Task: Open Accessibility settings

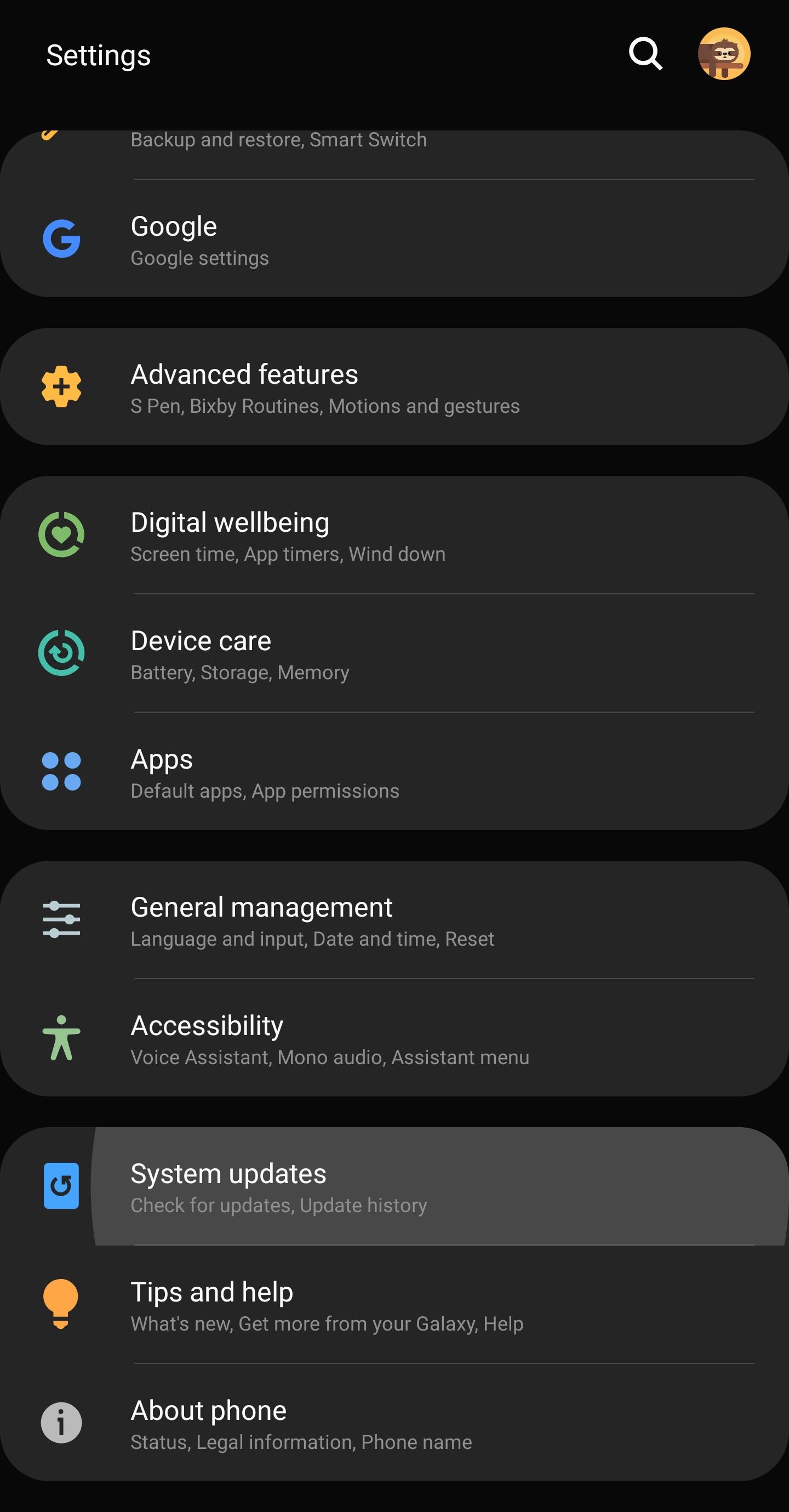Action: (393, 1039)
